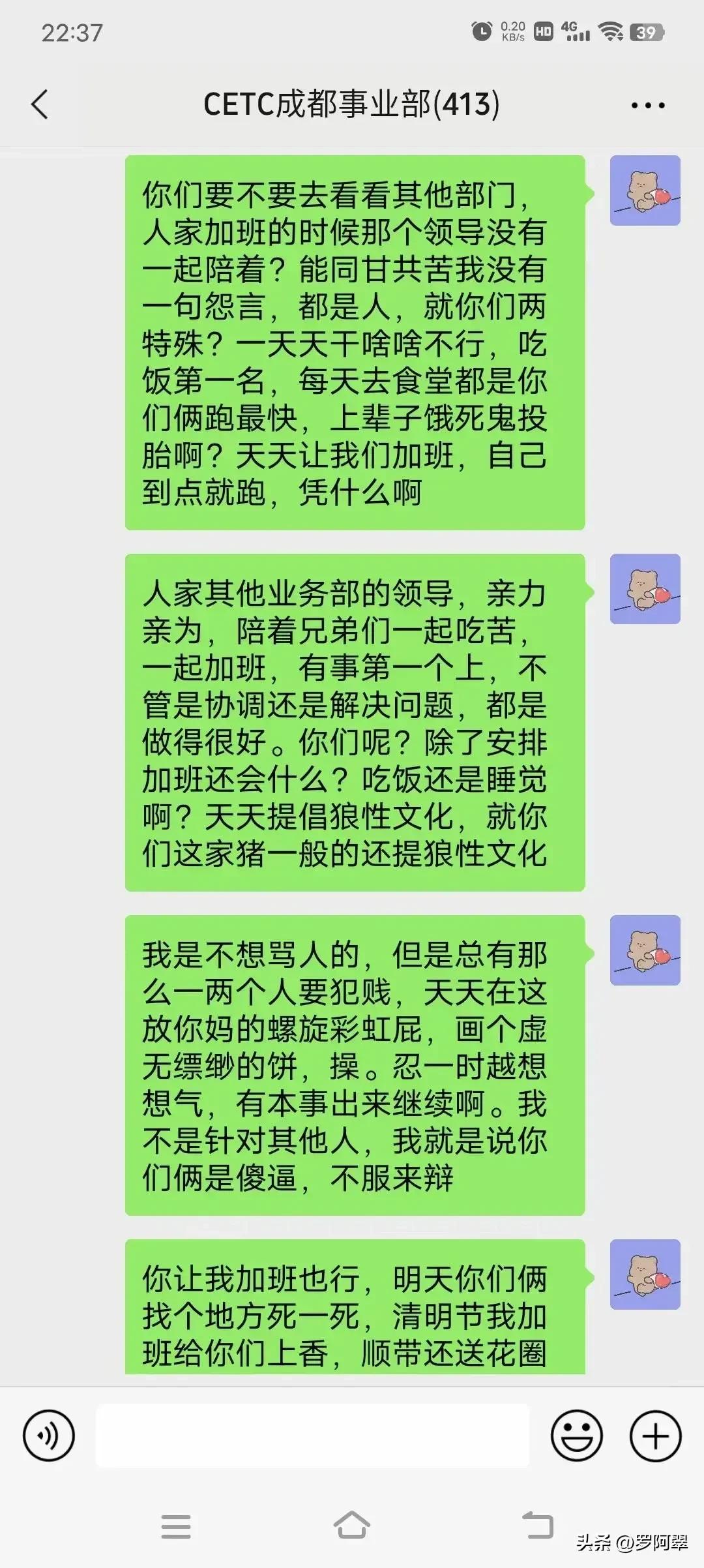The height and width of the screenshot is (1568, 704).
Task: Tap the battery indicator showing 39
Action: pos(645,31)
